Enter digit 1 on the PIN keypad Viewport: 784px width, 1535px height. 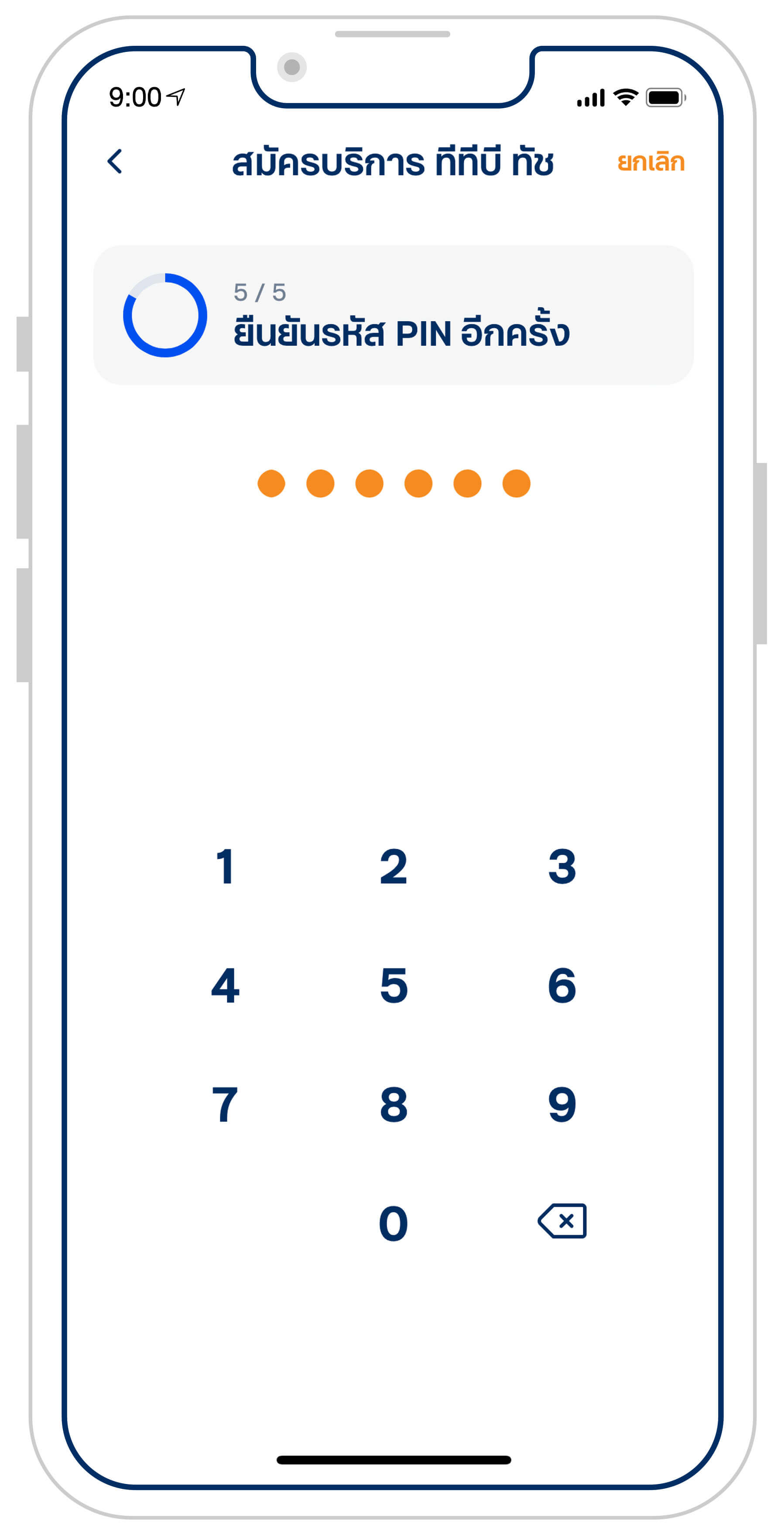[225, 866]
